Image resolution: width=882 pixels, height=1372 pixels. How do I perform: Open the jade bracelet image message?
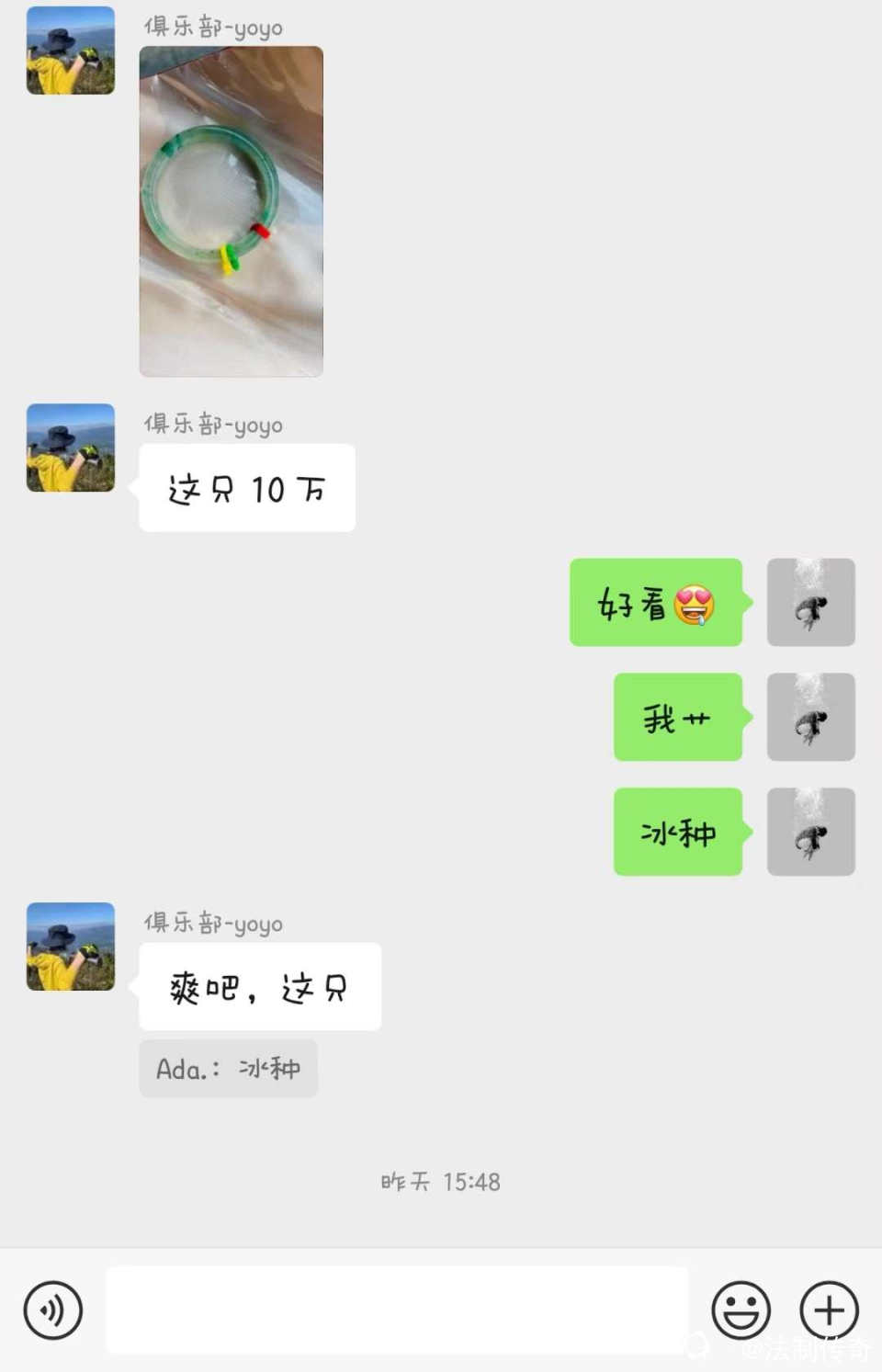[x=231, y=211]
